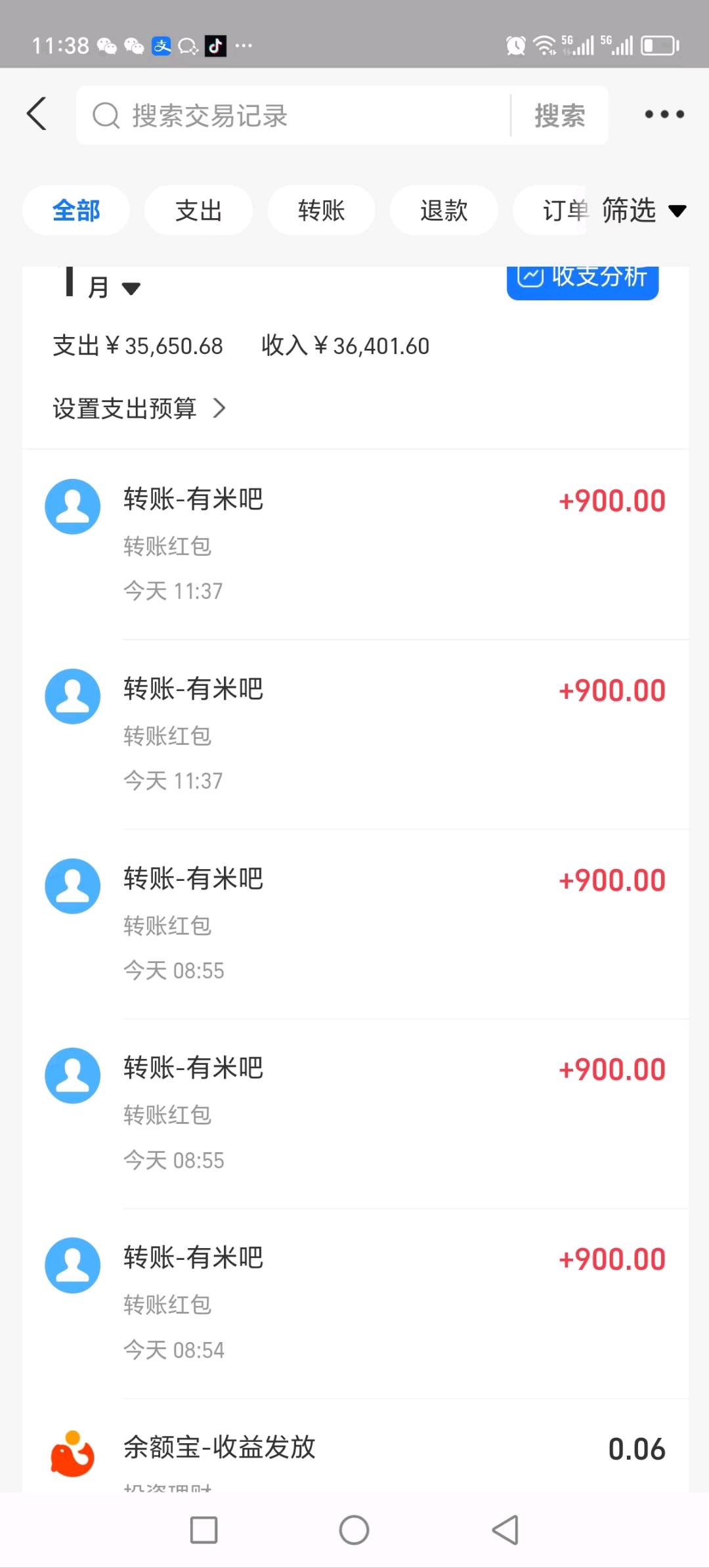This screenshot has width=709, height=1568.
Task: Go back using the top arrow
Action: click(x=37, y=114)
